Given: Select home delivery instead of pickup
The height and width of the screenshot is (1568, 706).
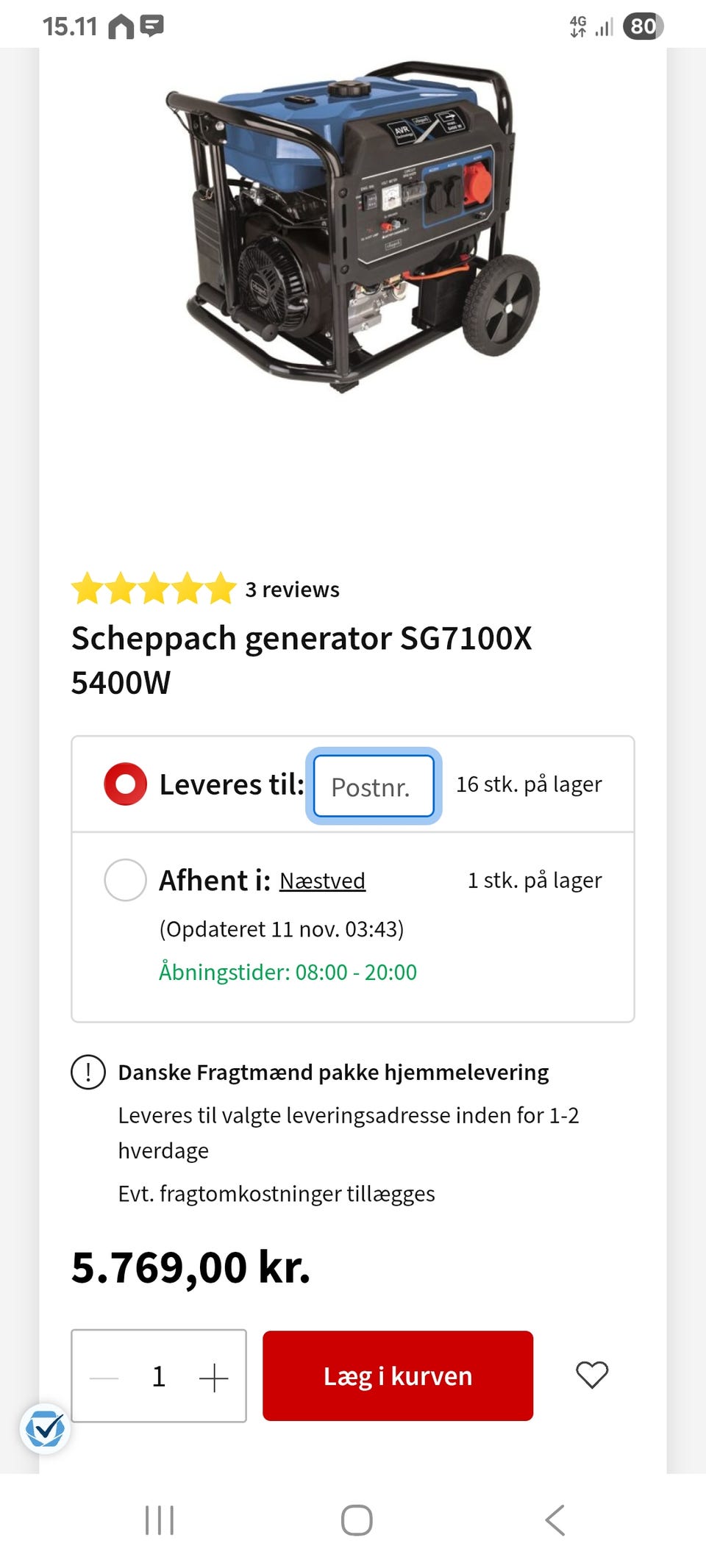Looking at the screenshot, I should (x=125, y=784).
